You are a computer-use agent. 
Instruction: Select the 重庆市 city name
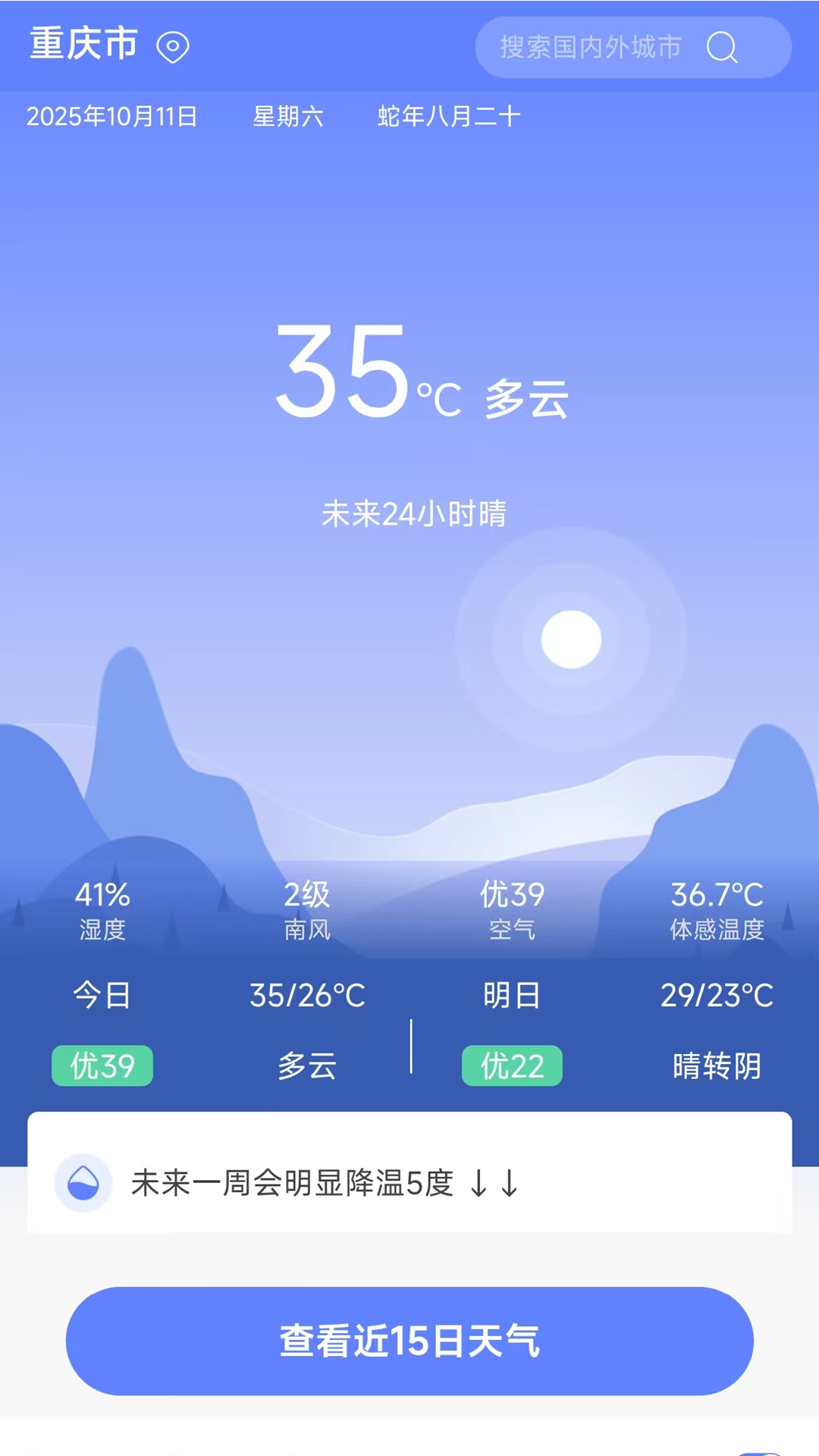pyautogui.click(x=82, y=45)
